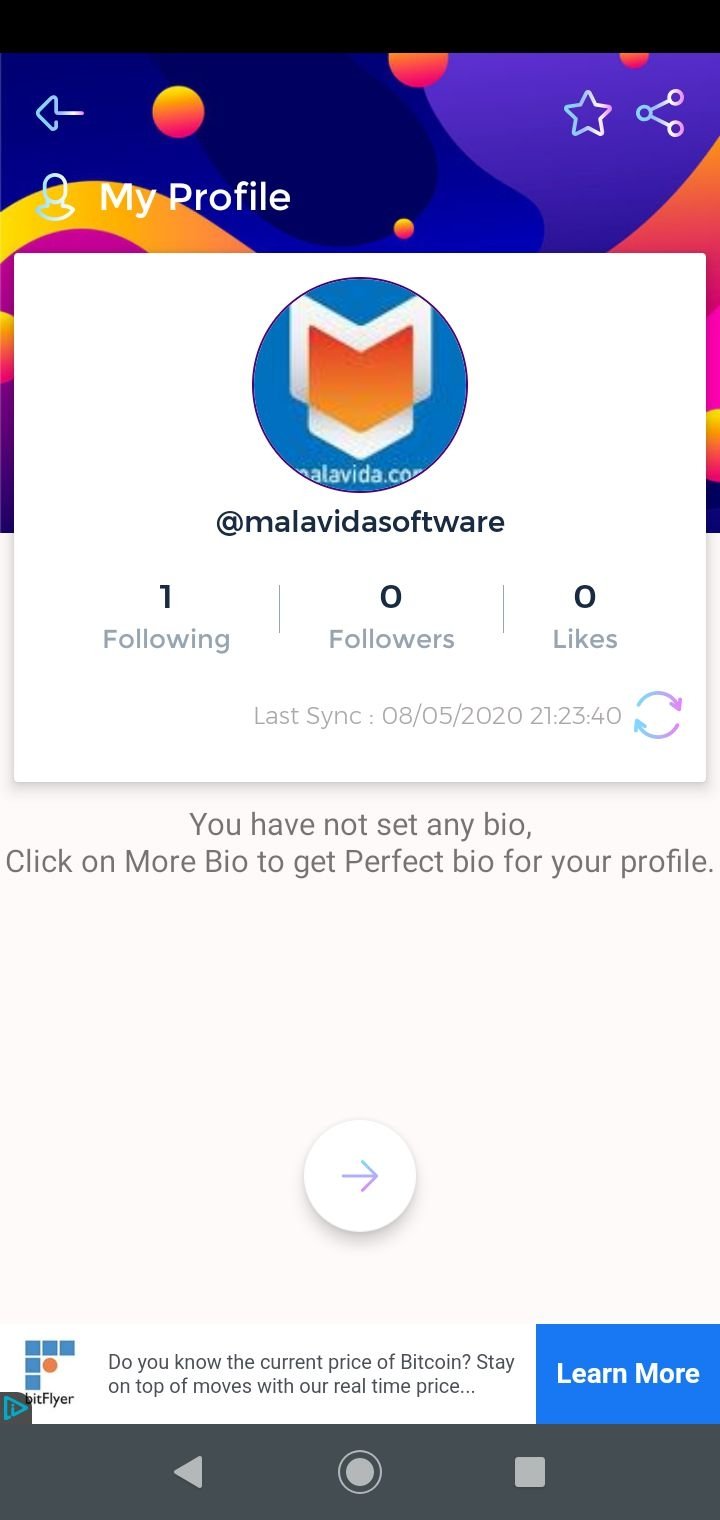The height and width of the screenshot is (1520, 720).
Task: Go to the home screen via system home
Action: click(x=360, y=1472)
